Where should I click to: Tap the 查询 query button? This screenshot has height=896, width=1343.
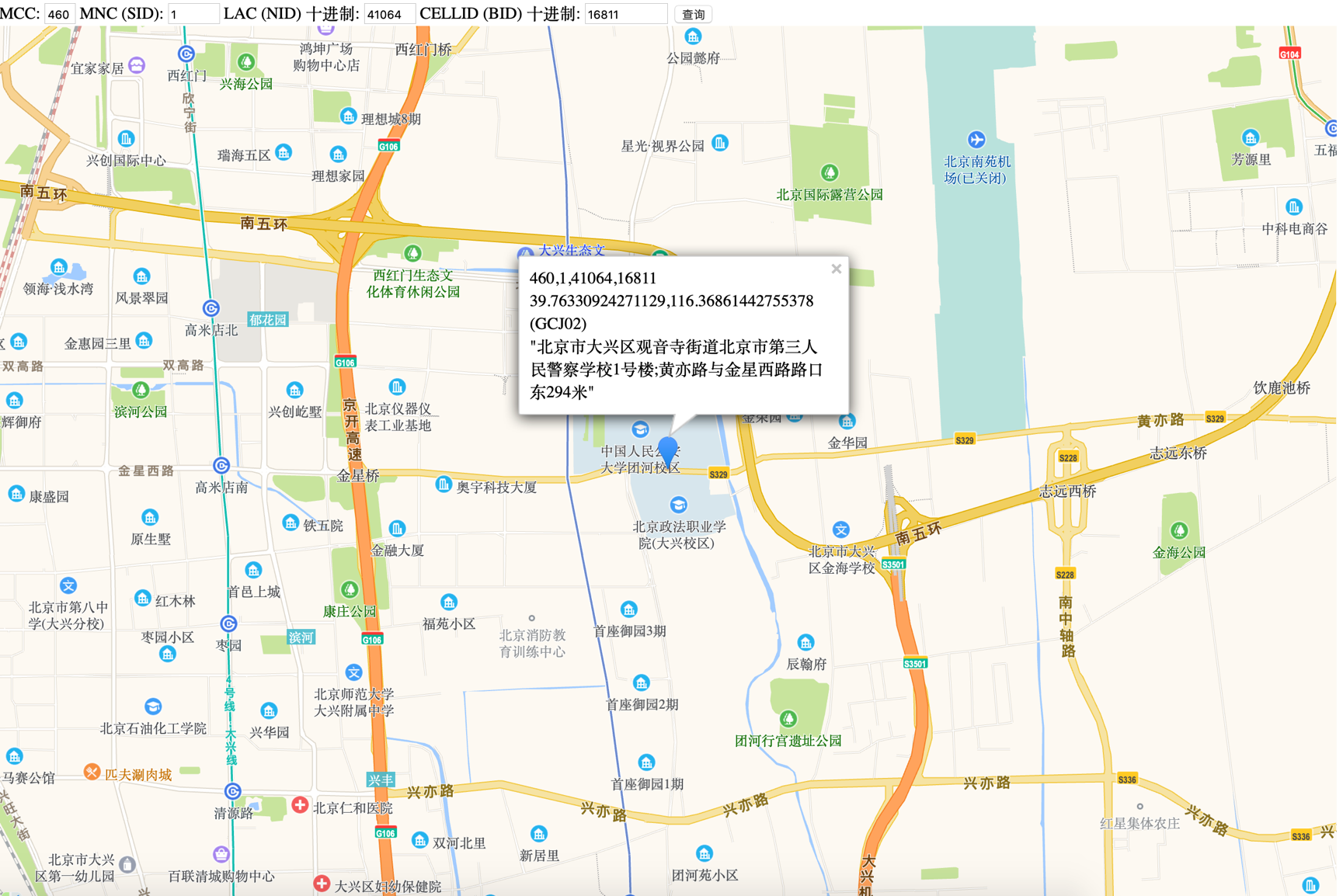[693, 14]
